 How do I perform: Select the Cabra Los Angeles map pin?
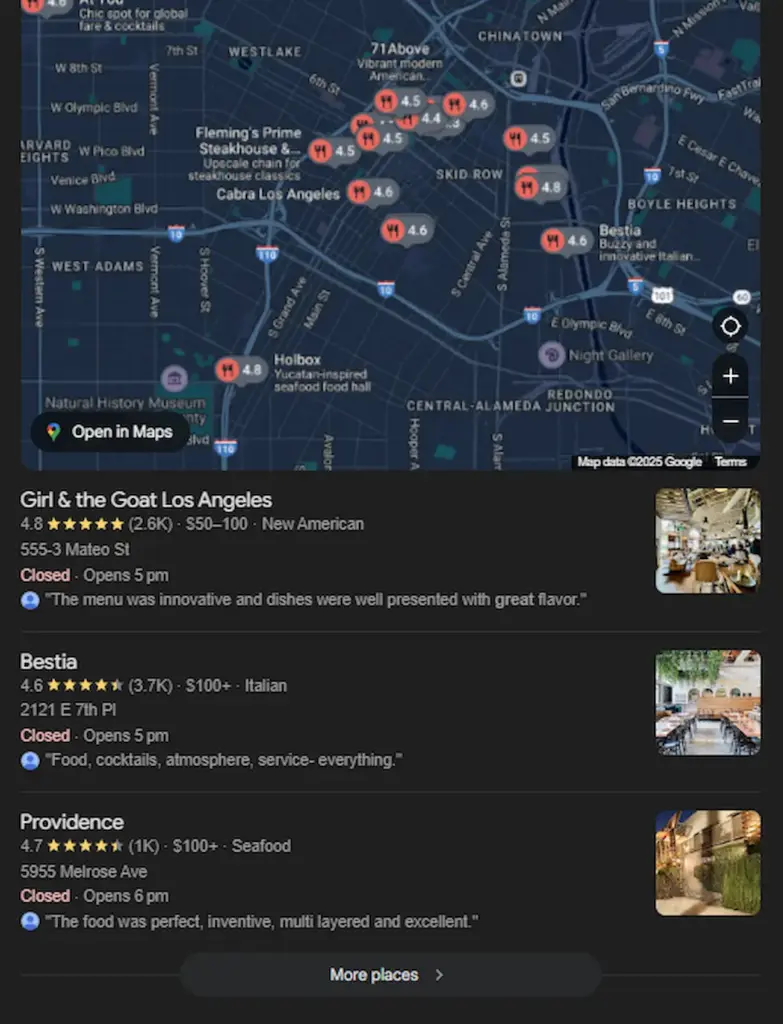click(371, 192)
